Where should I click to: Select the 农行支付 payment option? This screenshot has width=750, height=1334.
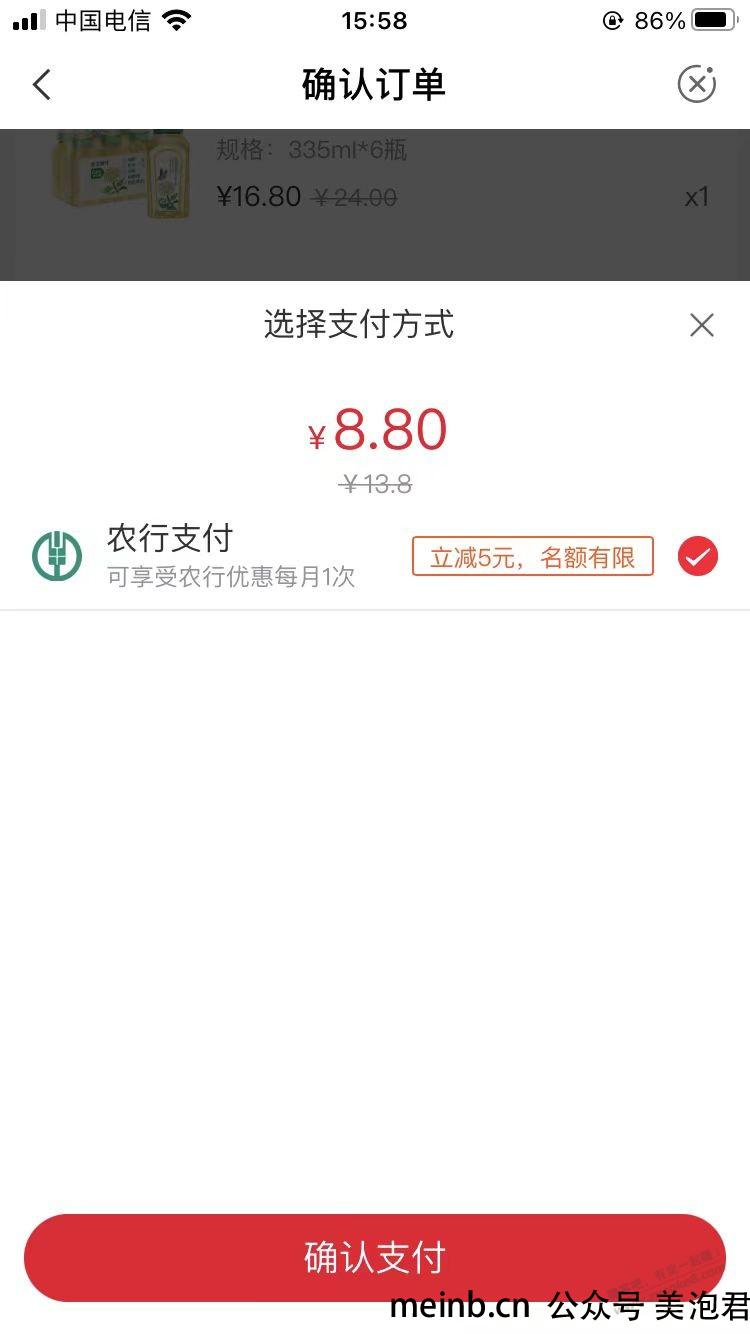[375, 556]
